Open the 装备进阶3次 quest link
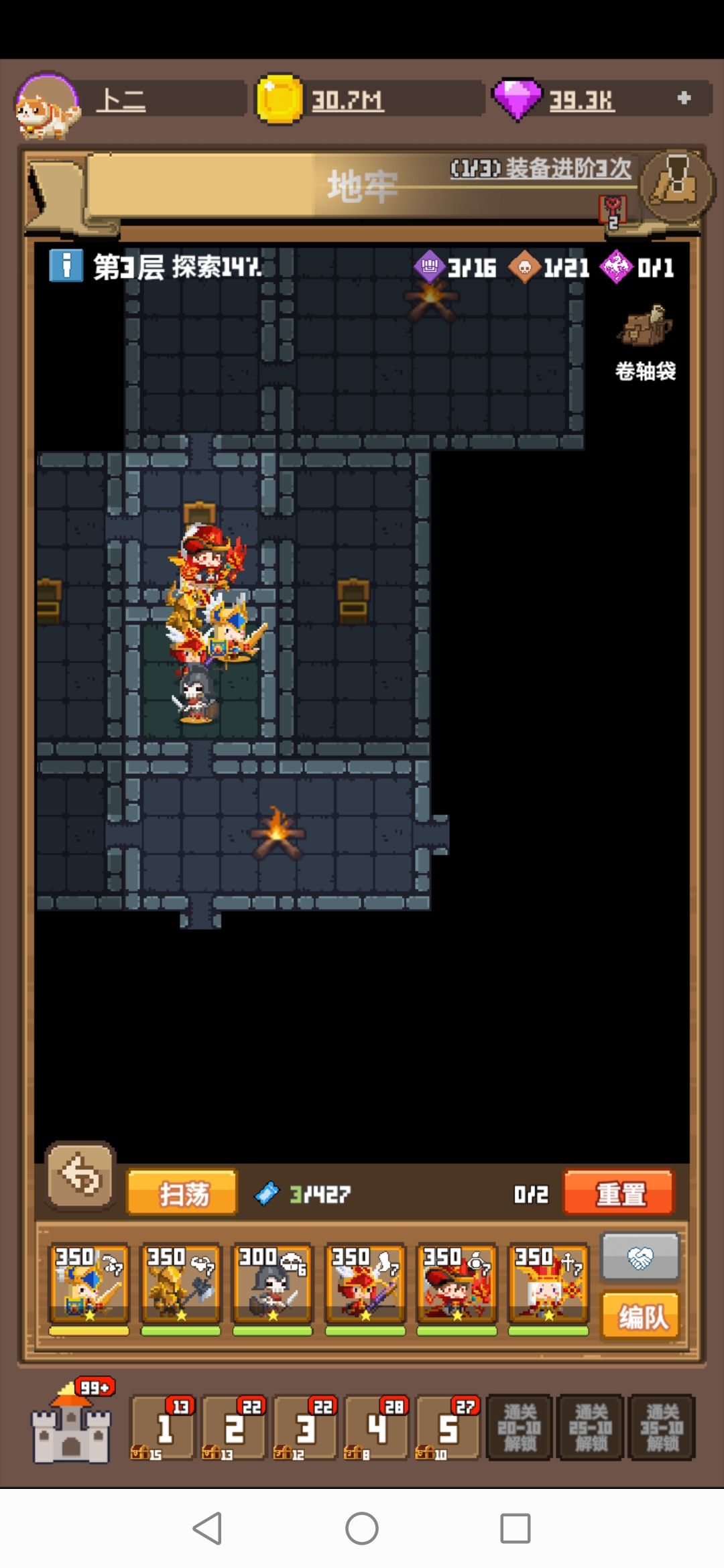This screenshot has width=724, height=1568. click(540, 168)
